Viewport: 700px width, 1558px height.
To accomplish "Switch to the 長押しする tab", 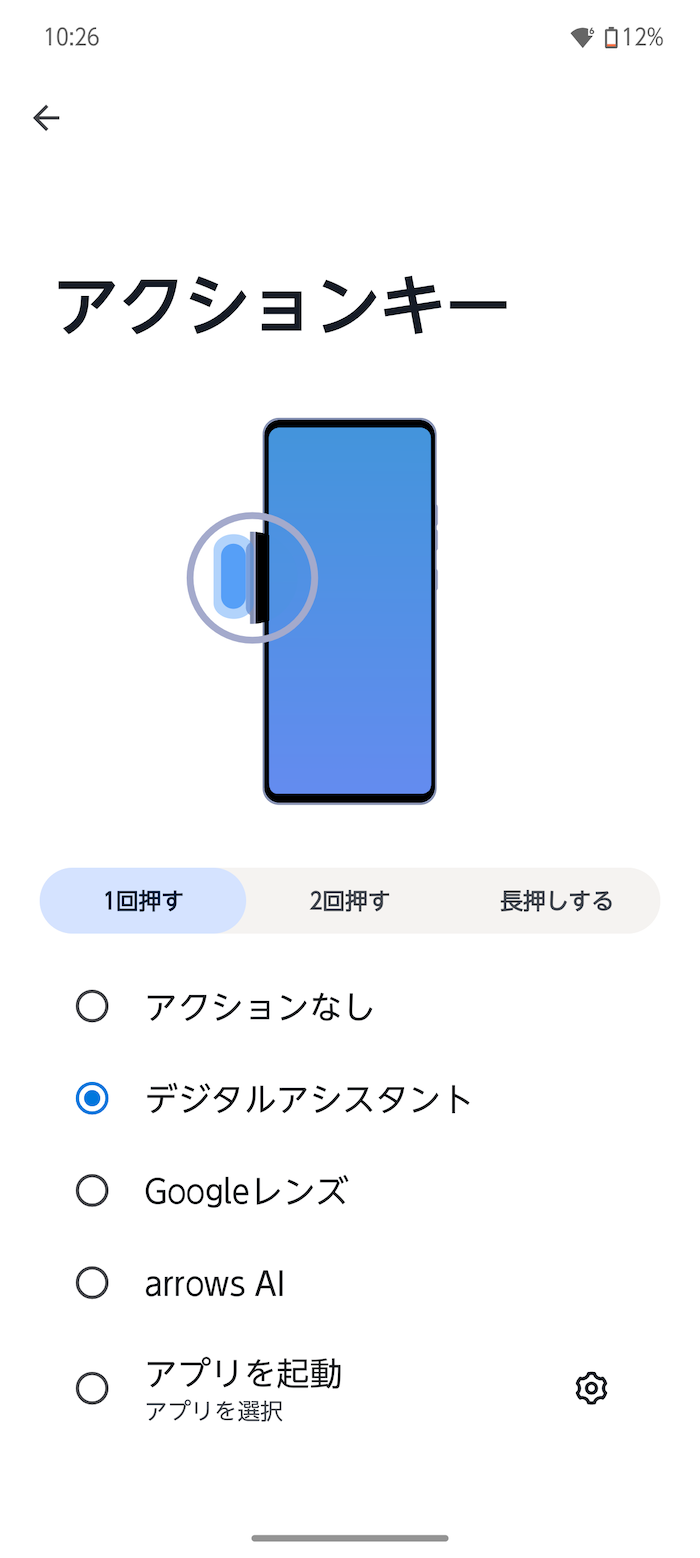I will pos(556,901).
